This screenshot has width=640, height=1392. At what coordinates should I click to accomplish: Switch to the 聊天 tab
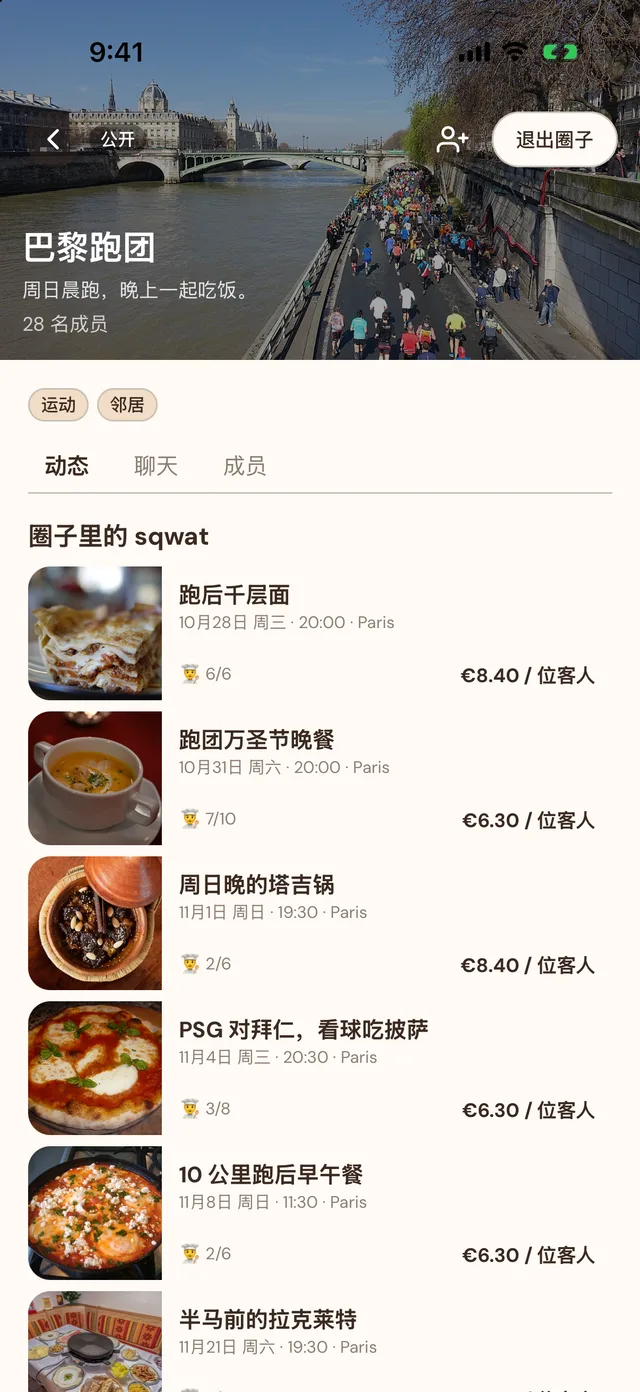(156, 466)
